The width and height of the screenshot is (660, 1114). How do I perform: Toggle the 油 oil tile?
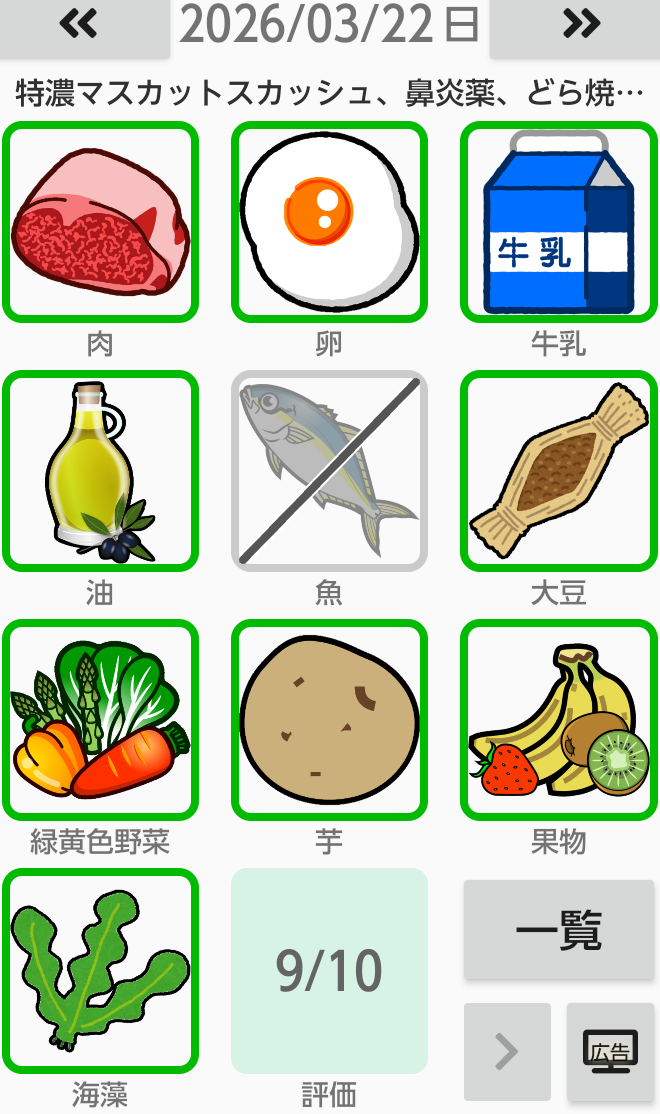100,470
